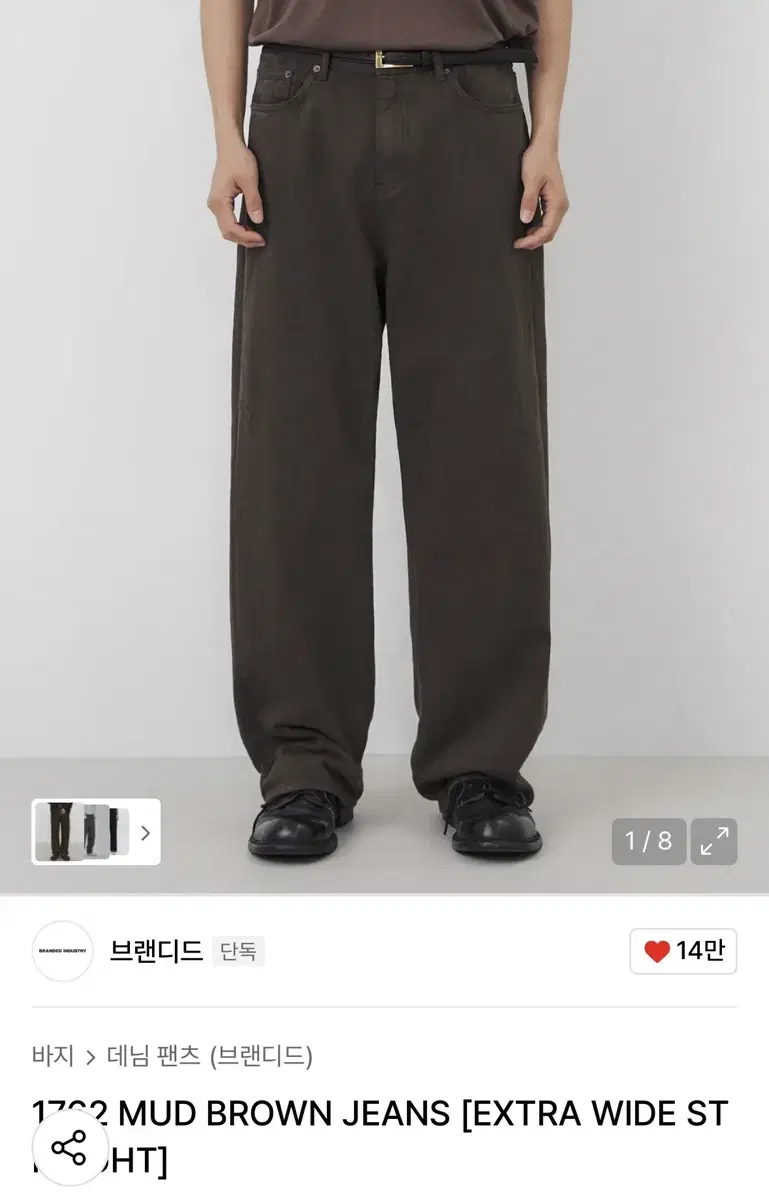Expand the photo fullscreen with diagonal-arrows icon
The image size is (769, 1200).
click(713, 843)
